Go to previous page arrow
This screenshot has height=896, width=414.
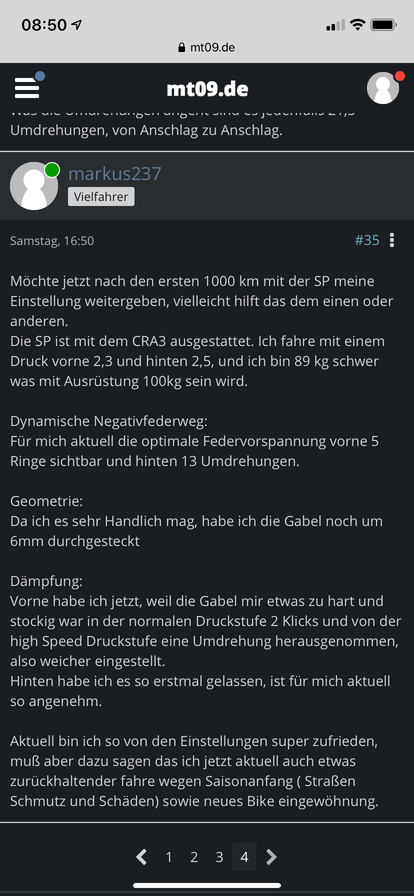pyautogui.click(x=142, y=857)
